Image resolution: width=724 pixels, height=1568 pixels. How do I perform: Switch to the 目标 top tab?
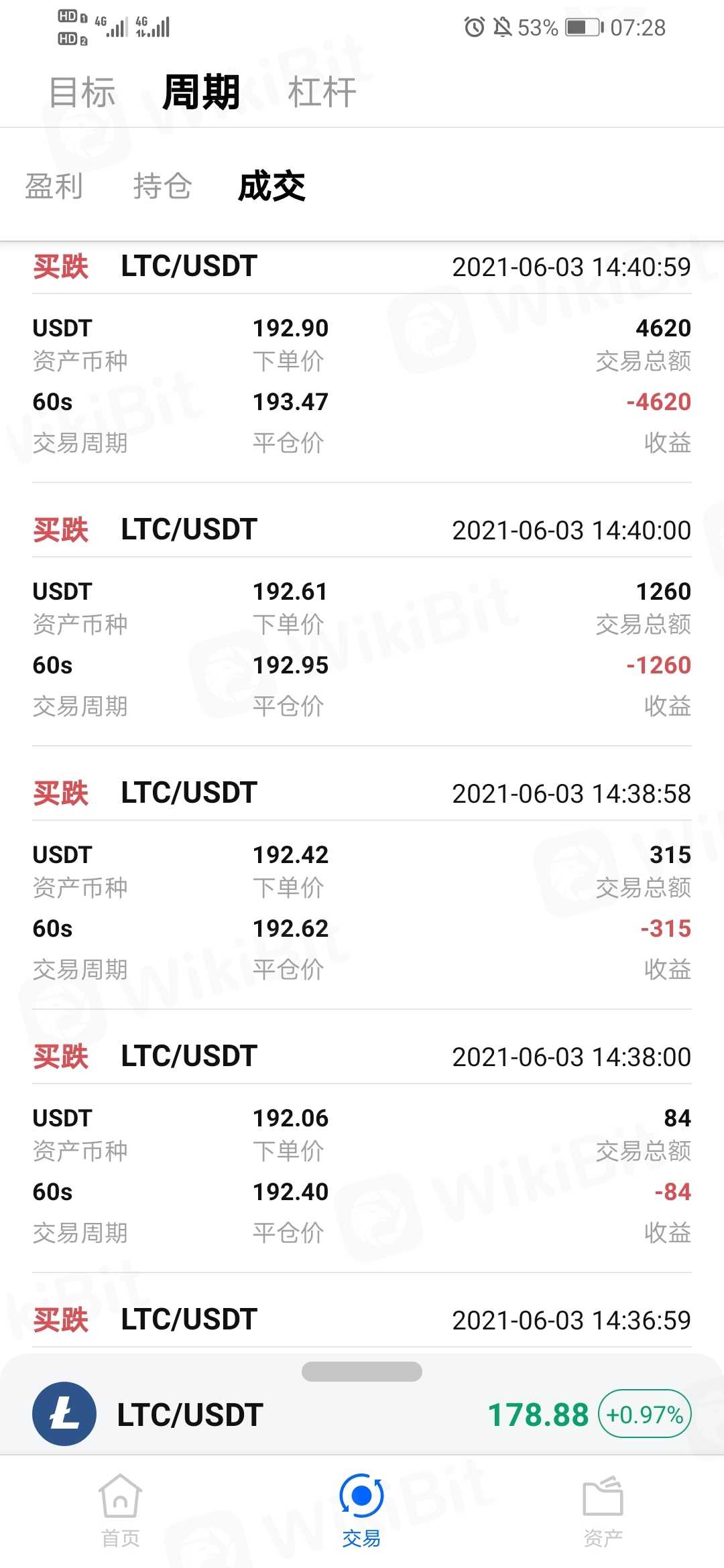[82, 92]
